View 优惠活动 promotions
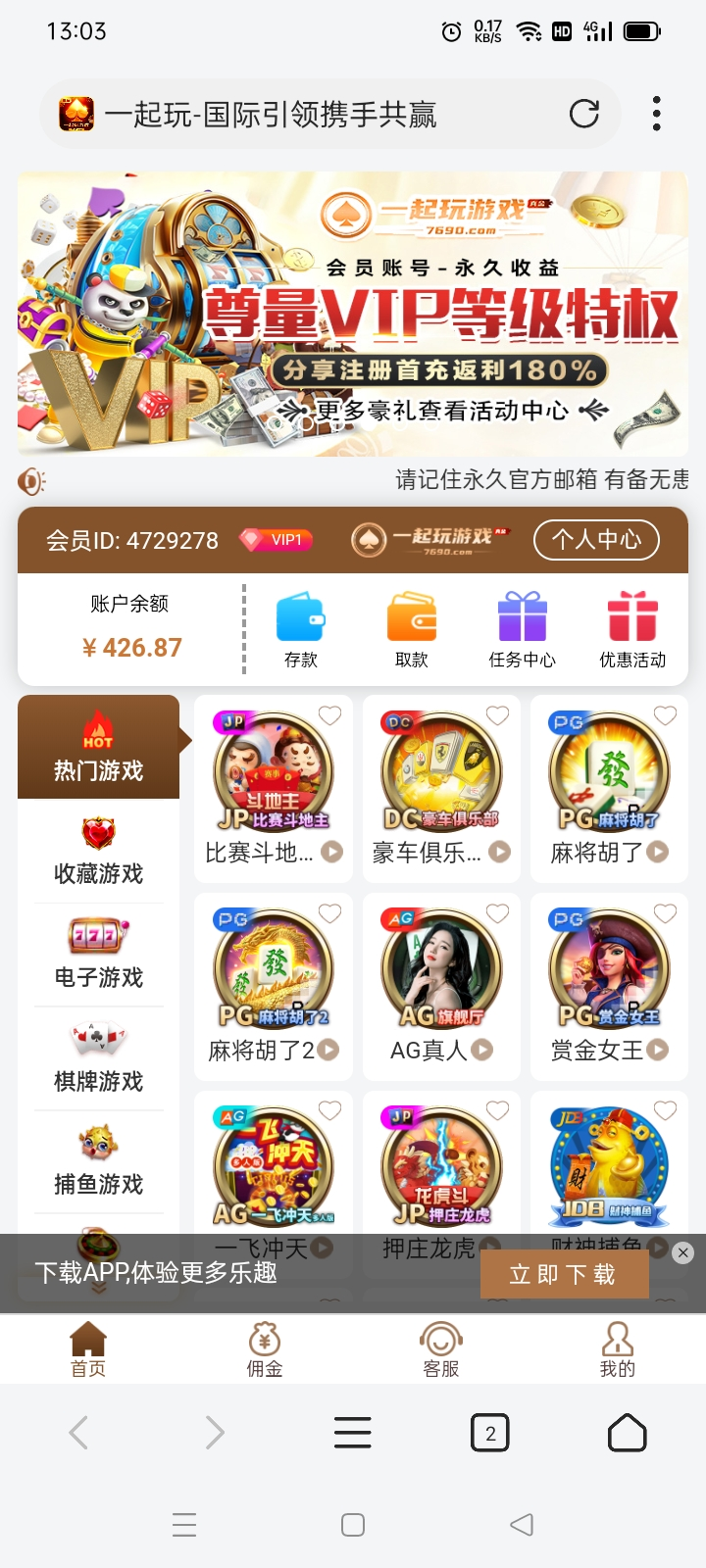This screenshot has height=1568, width=706. pos(632,630)
